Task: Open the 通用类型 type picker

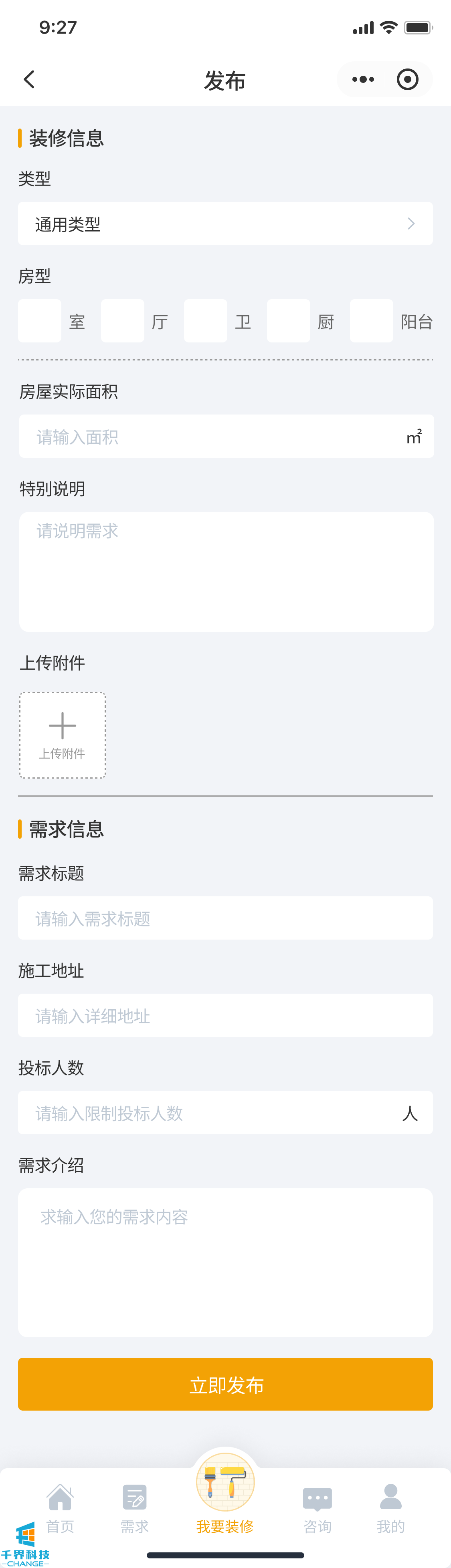Action: click(225, 224)
